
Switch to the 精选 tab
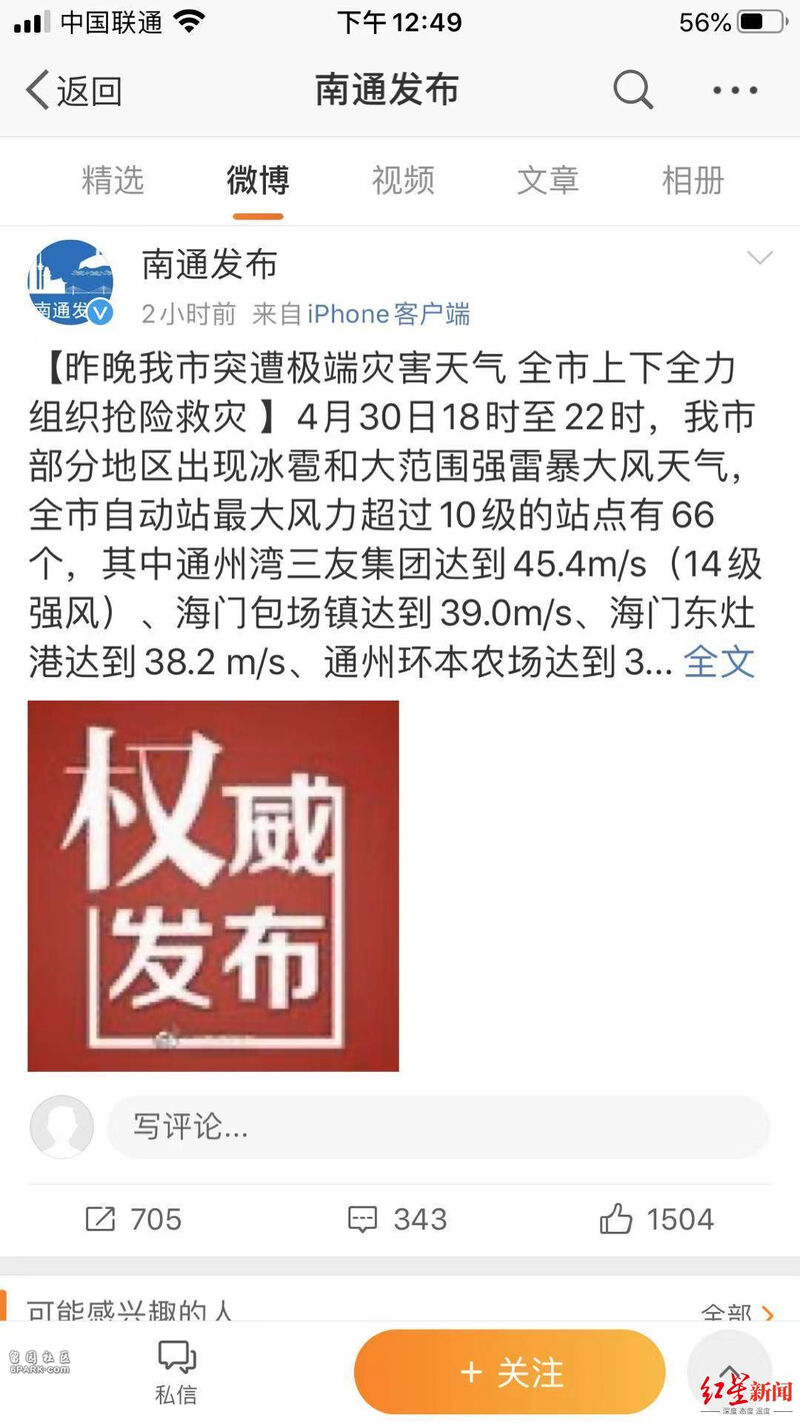113,180
